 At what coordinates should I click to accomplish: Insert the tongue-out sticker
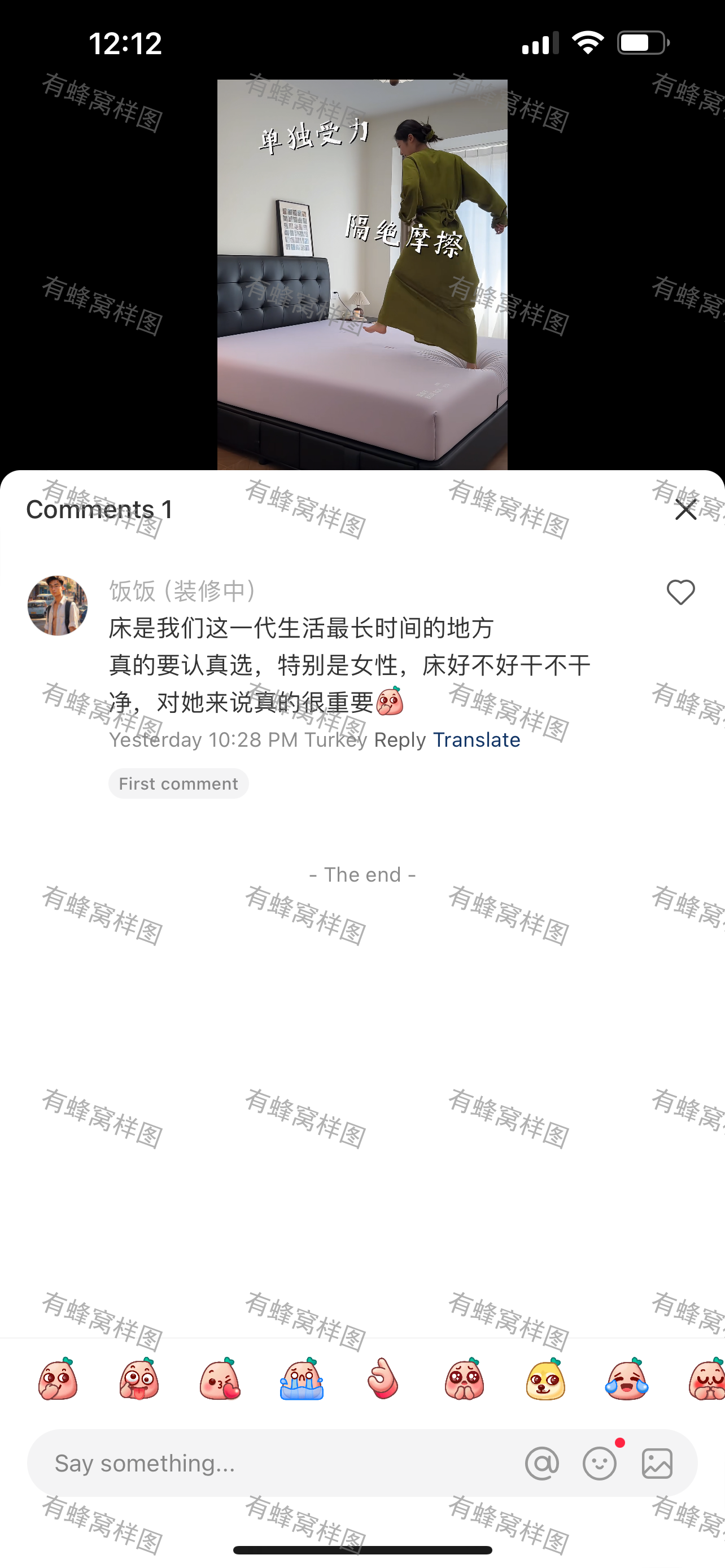tap(139, 1379)
